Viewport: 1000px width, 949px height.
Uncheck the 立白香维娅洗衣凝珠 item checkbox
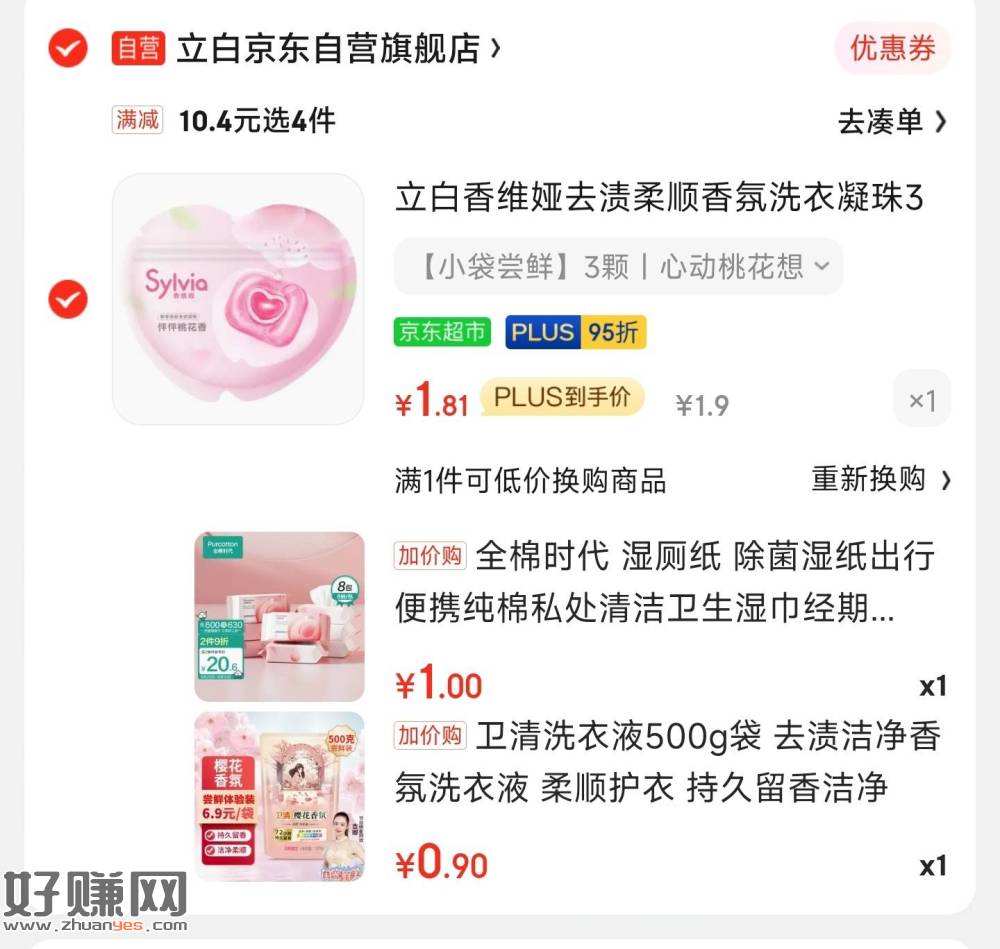coord(68,299)
